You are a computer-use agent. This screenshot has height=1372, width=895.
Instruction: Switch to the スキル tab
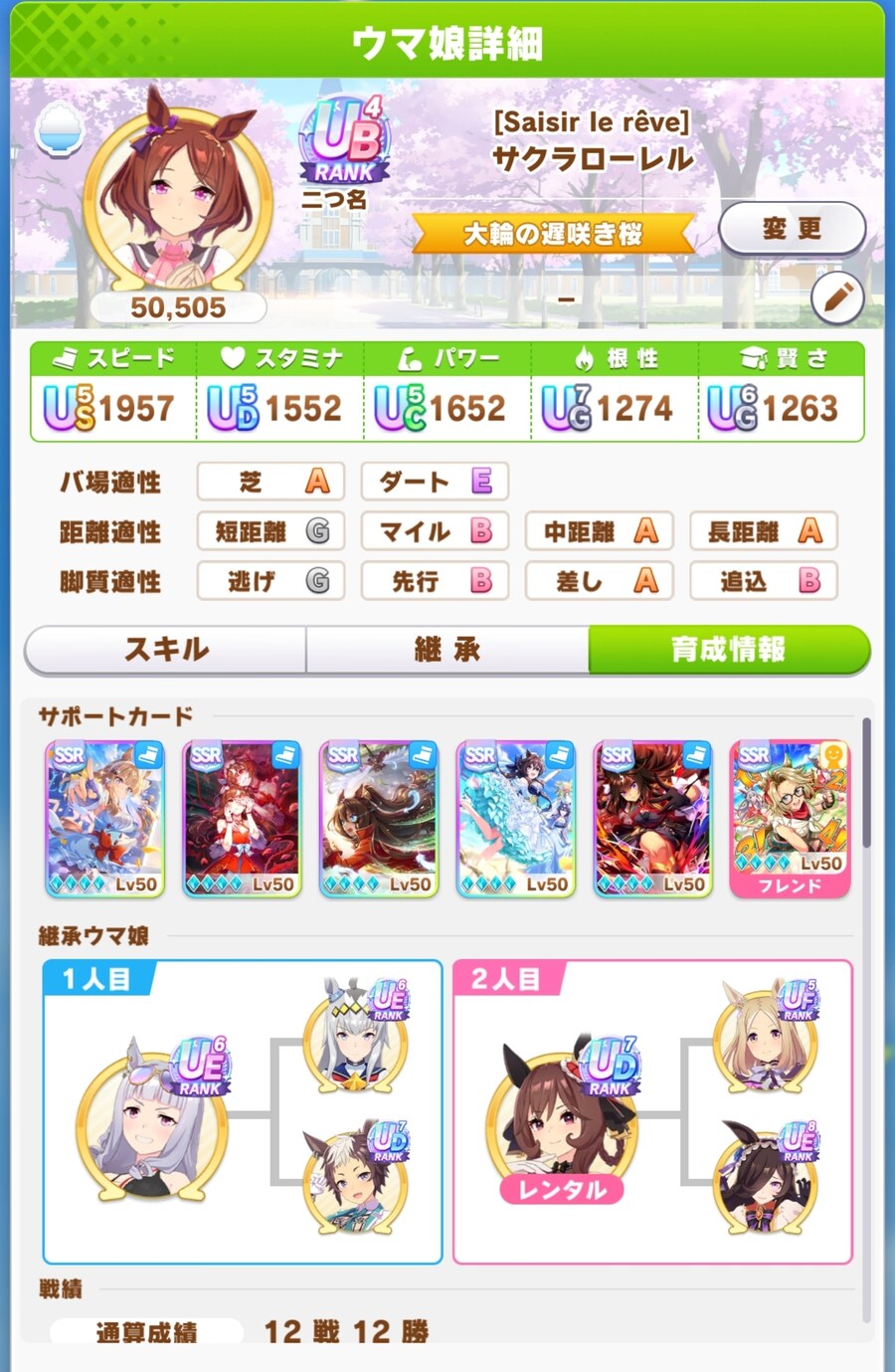pyautogui.click(x=166, y=650)
